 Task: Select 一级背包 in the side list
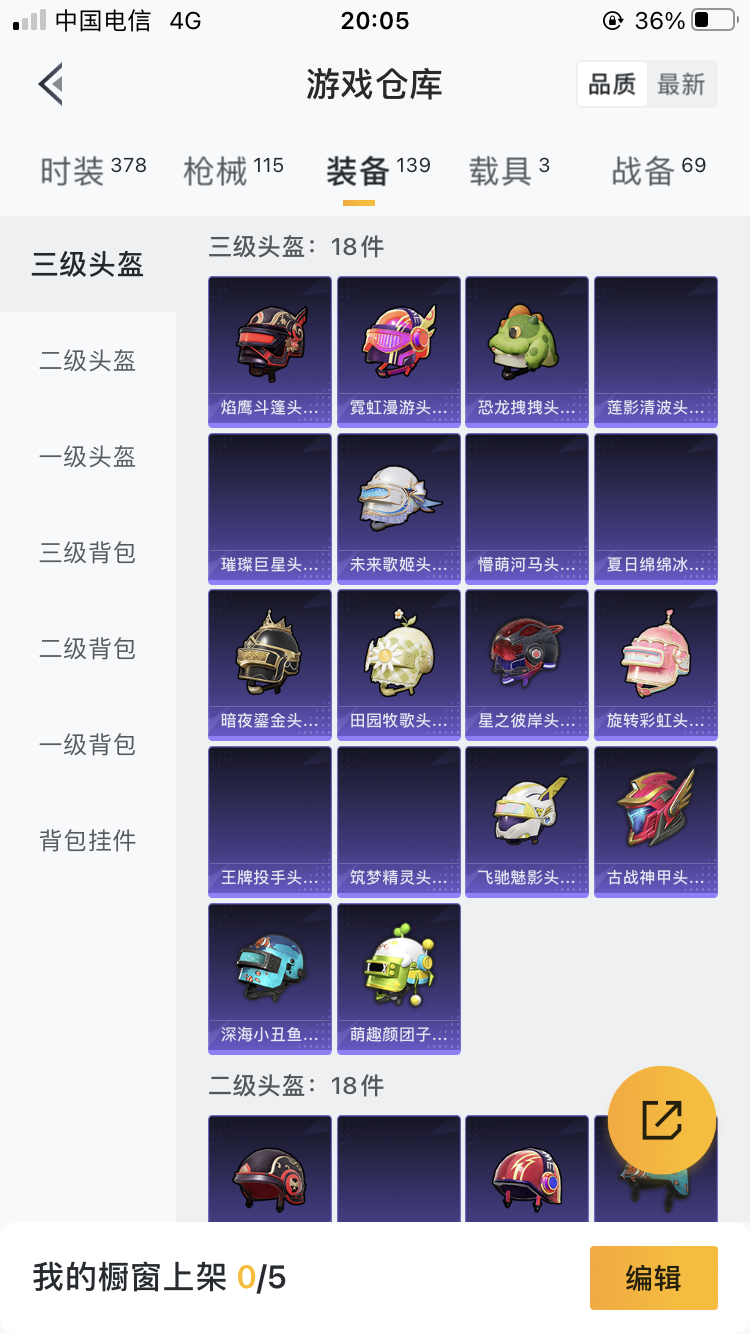[88, 745]
